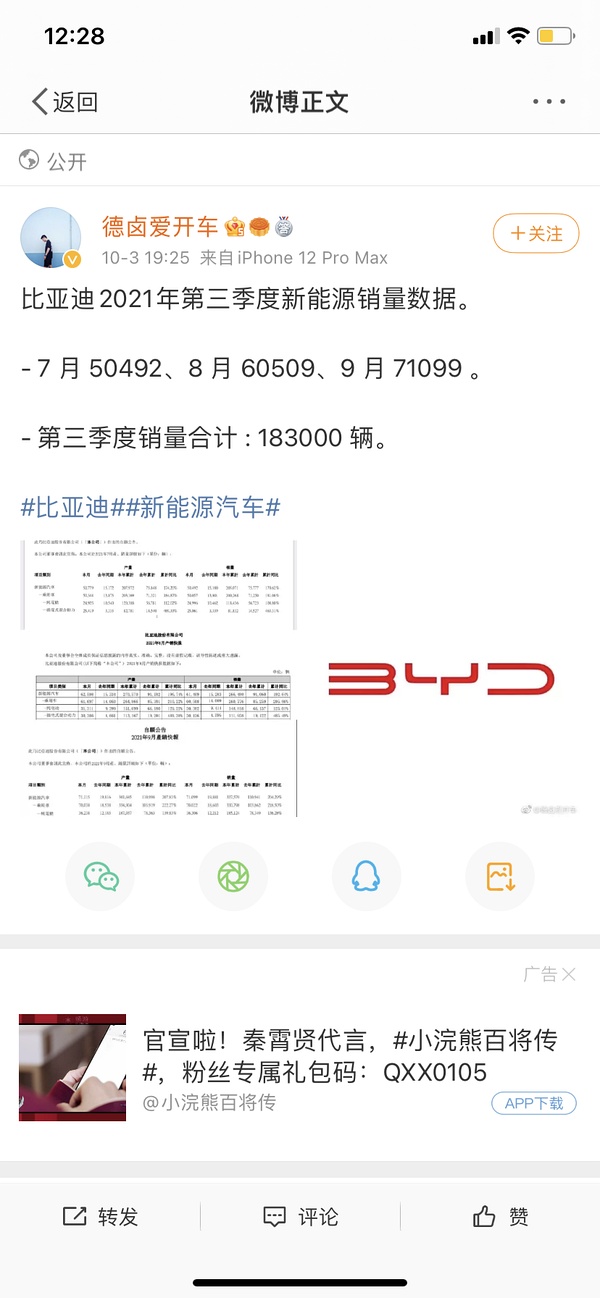The width and height of the screenshot is (600, 1298).
Task: Dismiss the 广告 ad
Action: pos(568,974)
